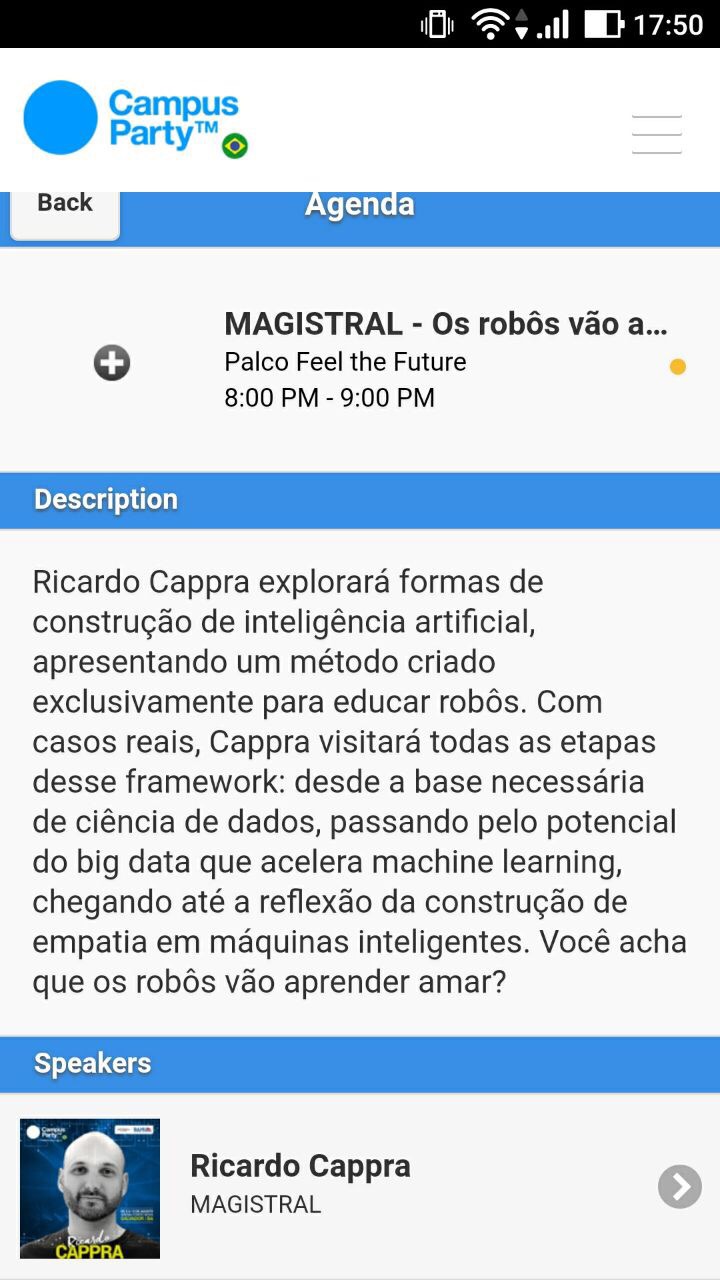Go to the Campus Party home logo
Screen dimensions: 720x1280
135,119
